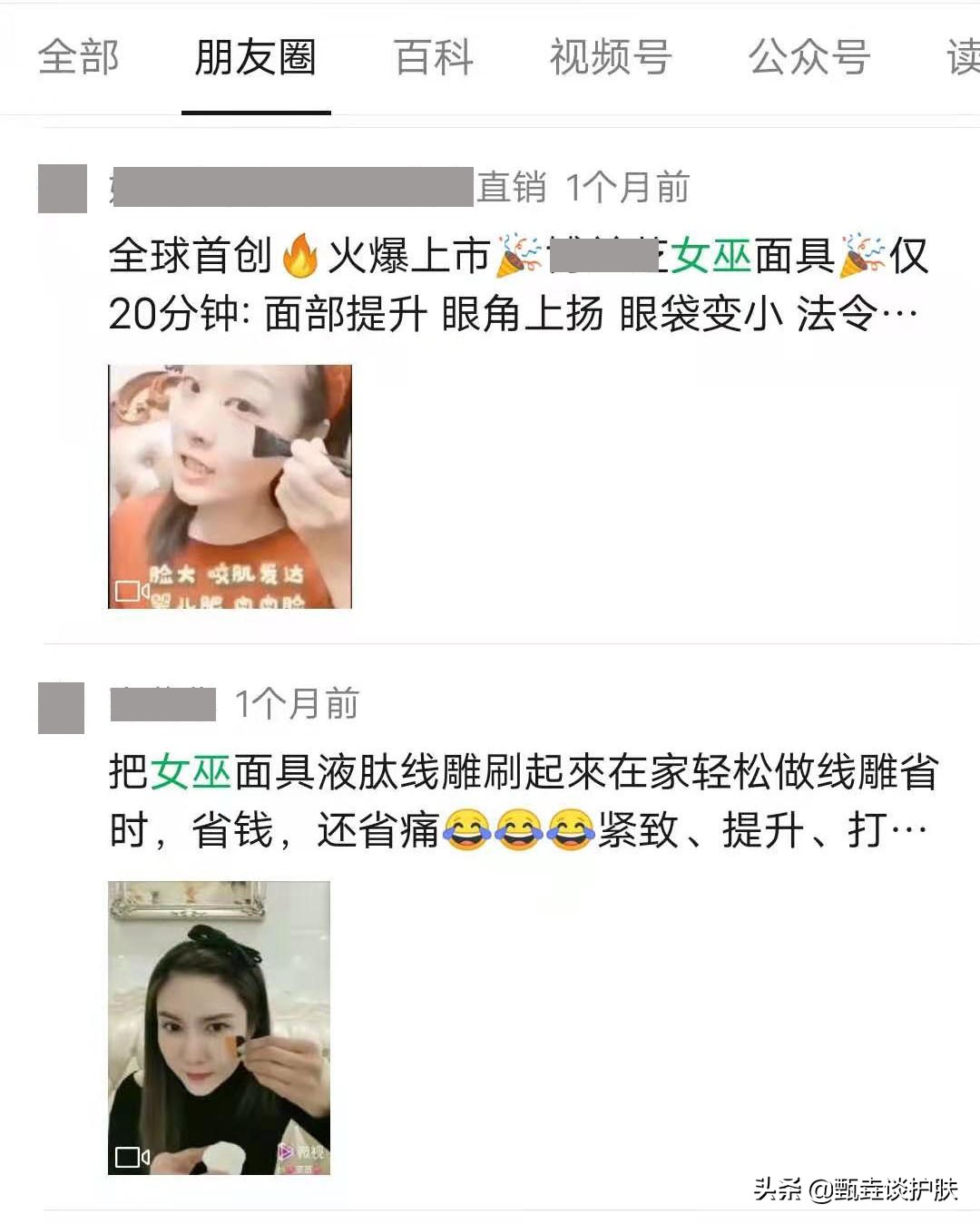
Task: Toggle the sound icon on the second video
Action: [x=148, y=1158]
